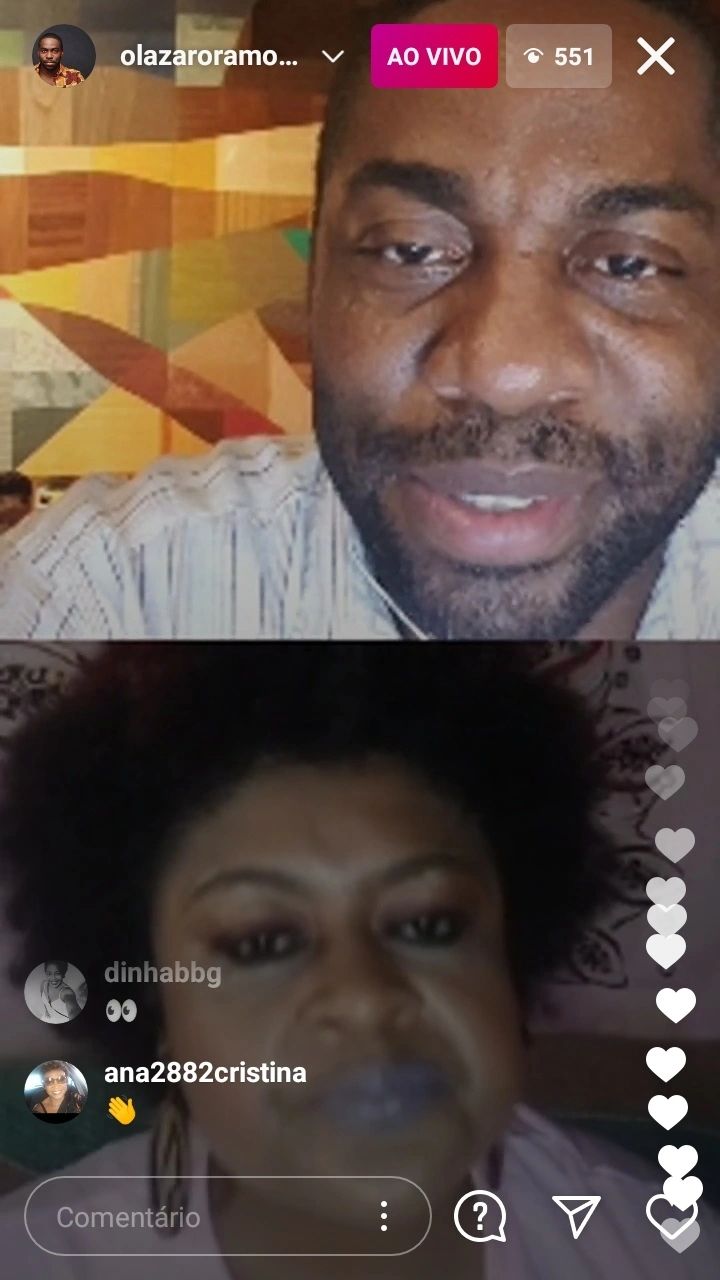Close the live video
This screenshot has width=720, height=1280.
656,57
